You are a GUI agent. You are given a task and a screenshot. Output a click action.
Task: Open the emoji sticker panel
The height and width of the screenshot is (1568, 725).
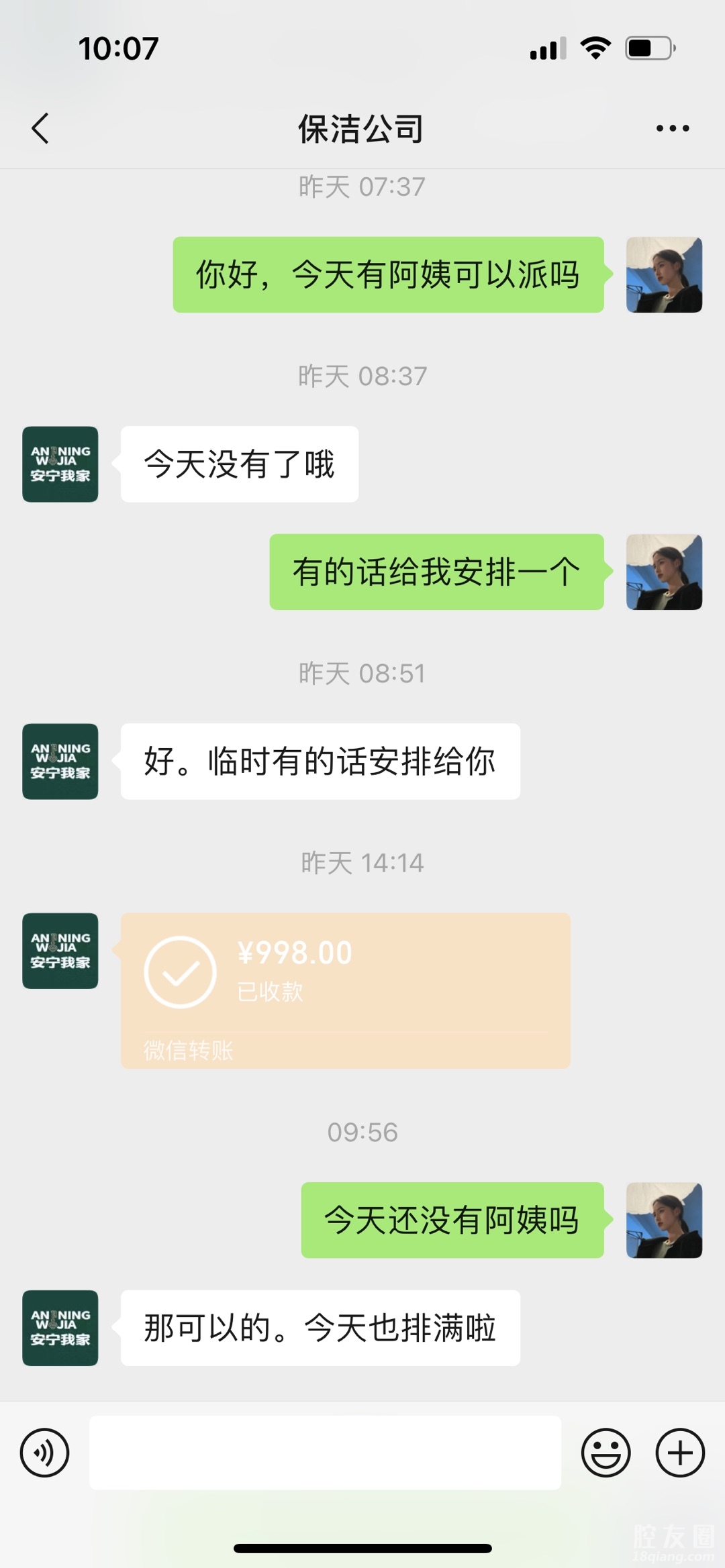point(606,1453)
